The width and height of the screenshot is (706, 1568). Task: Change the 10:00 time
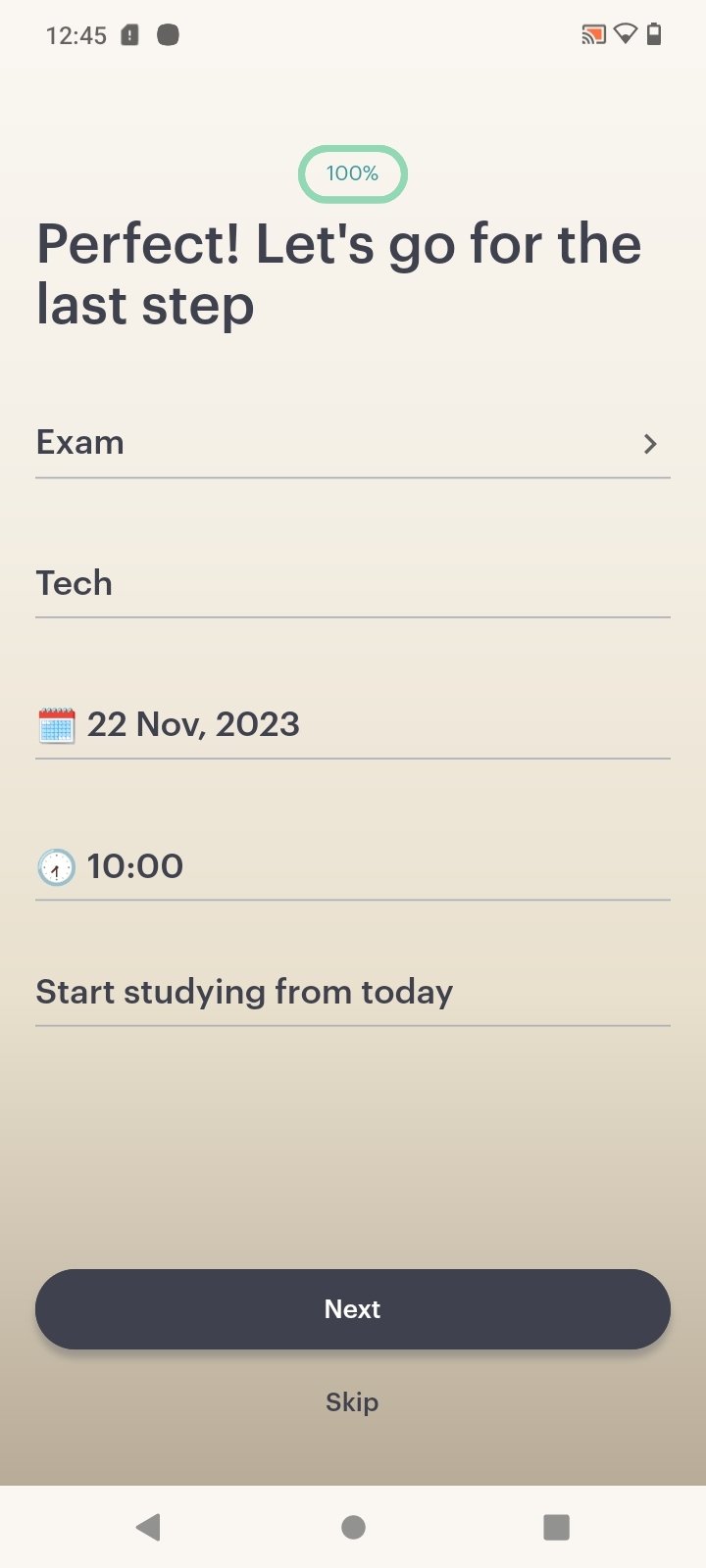(x=353, y=866)
